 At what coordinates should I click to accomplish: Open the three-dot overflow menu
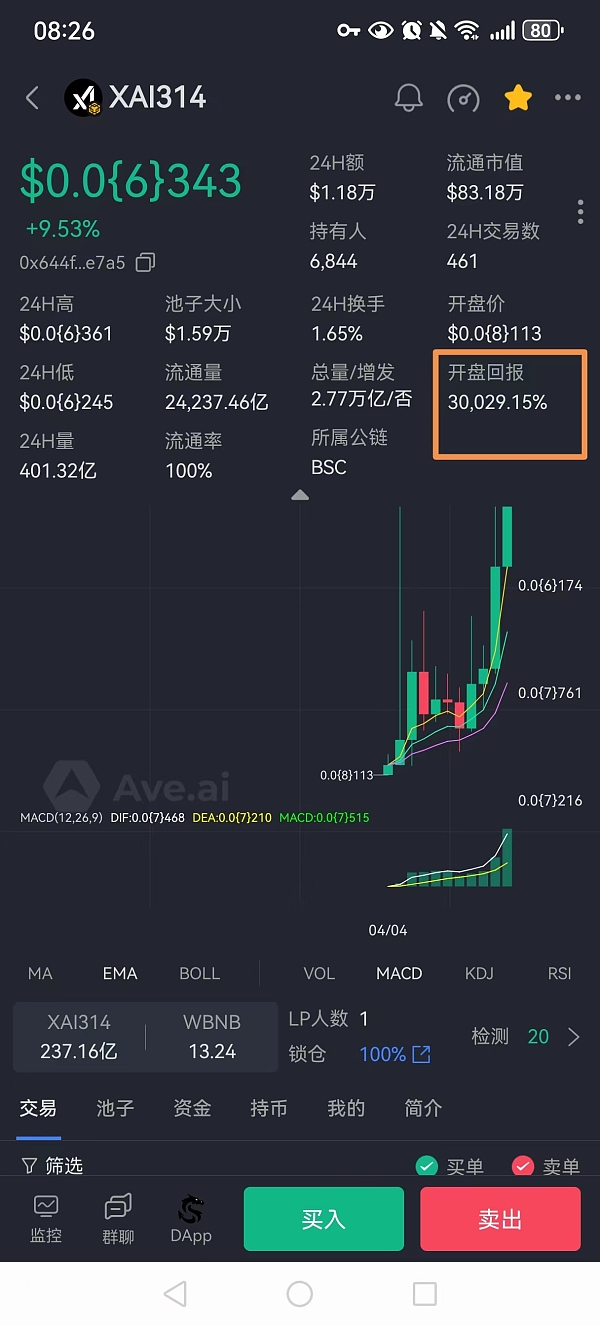[567, 97]
